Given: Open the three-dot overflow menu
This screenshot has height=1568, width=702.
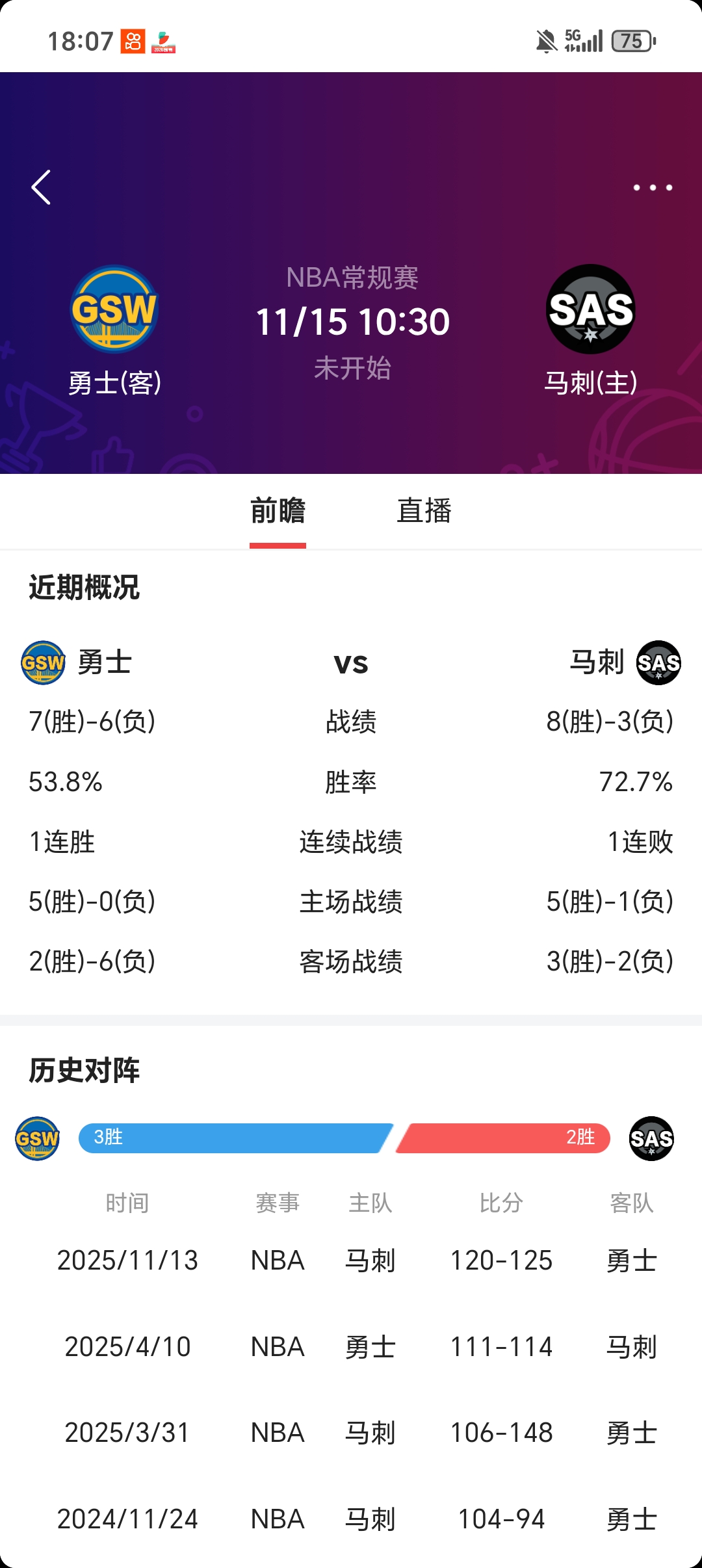Looking at the screenshot, I should pos(653,187).
